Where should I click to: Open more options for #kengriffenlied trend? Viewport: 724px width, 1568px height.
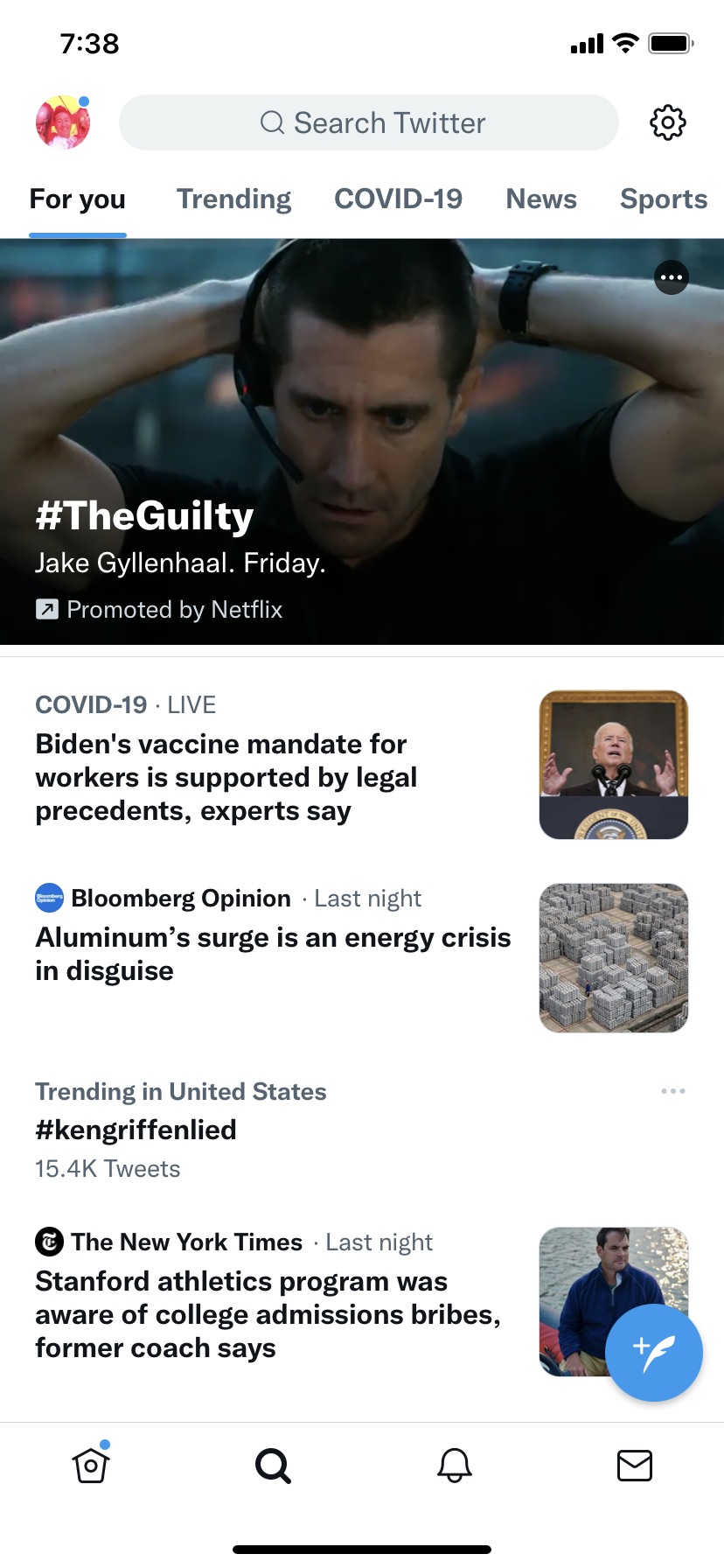click(672, 1091)
